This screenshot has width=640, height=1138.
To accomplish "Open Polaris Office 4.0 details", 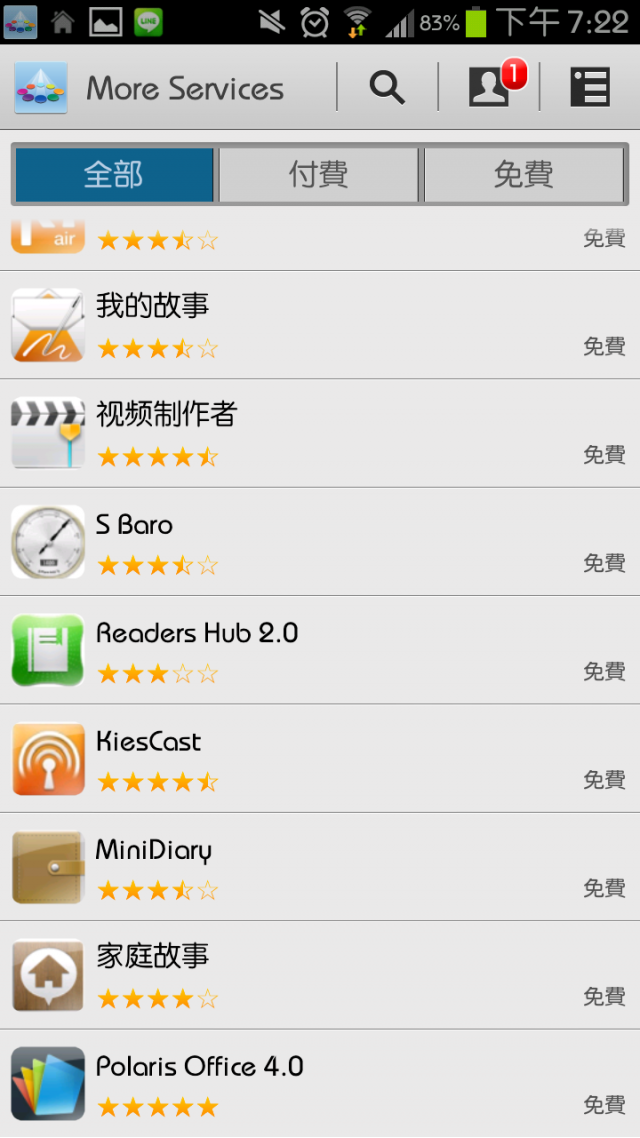I will pyautogui.click(x=320, y=1083).
